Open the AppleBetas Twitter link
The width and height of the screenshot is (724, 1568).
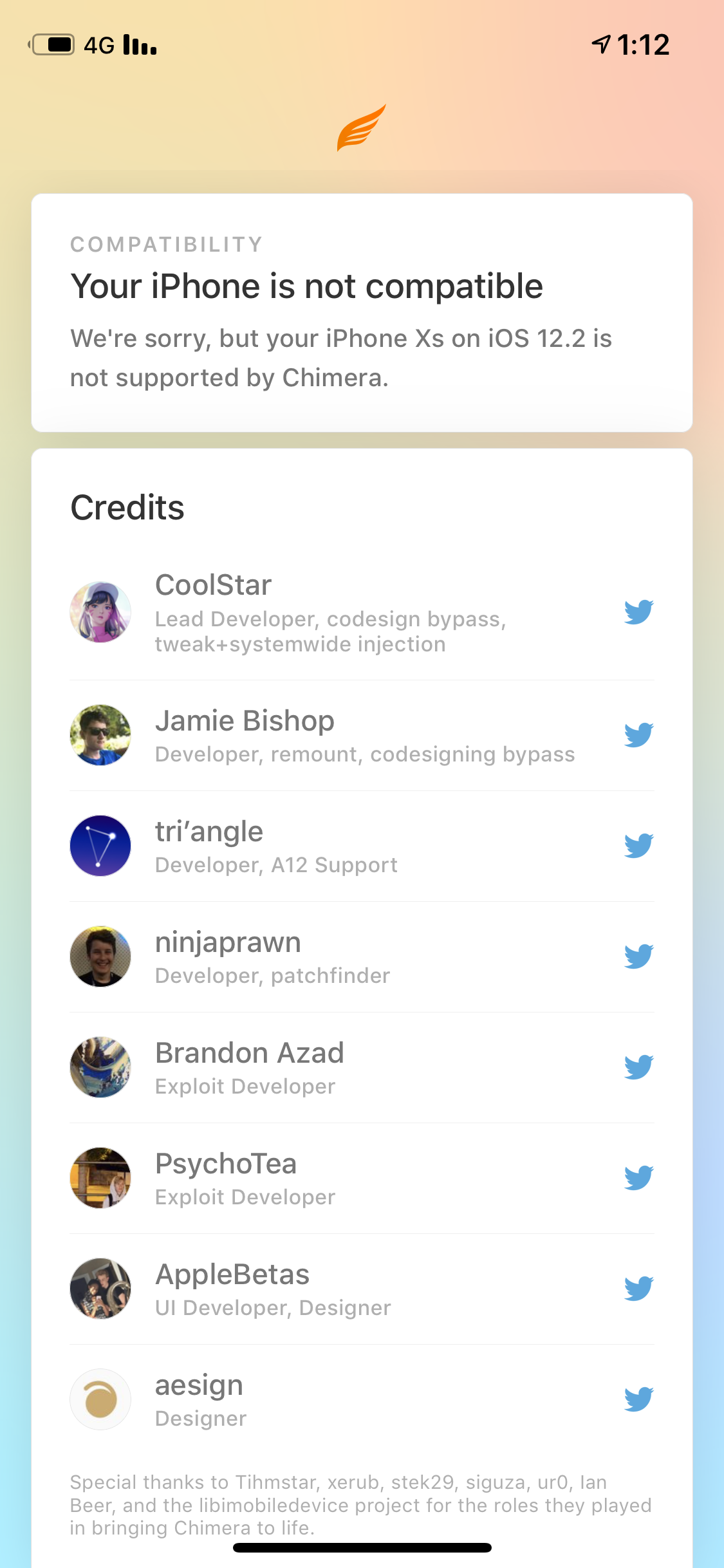tap(638, 1288)
